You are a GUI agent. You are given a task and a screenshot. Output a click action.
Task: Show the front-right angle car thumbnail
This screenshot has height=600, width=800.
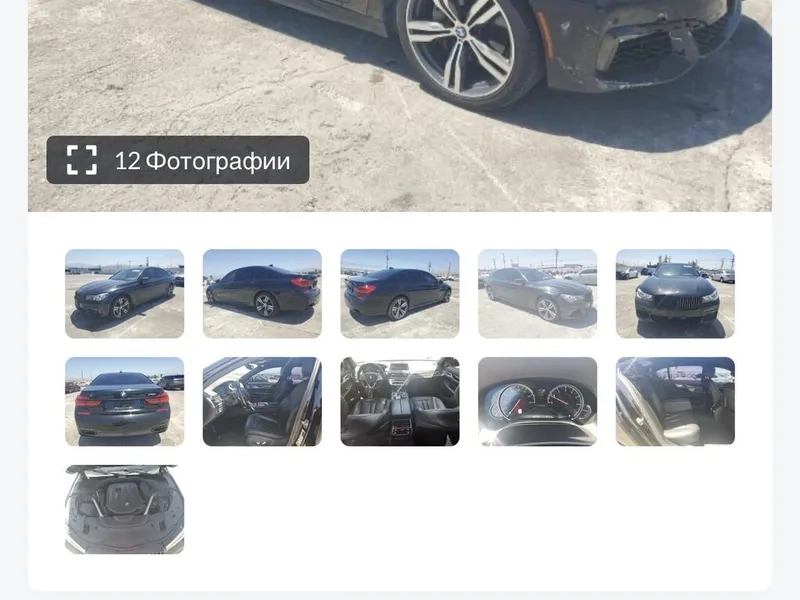(537, 293)
